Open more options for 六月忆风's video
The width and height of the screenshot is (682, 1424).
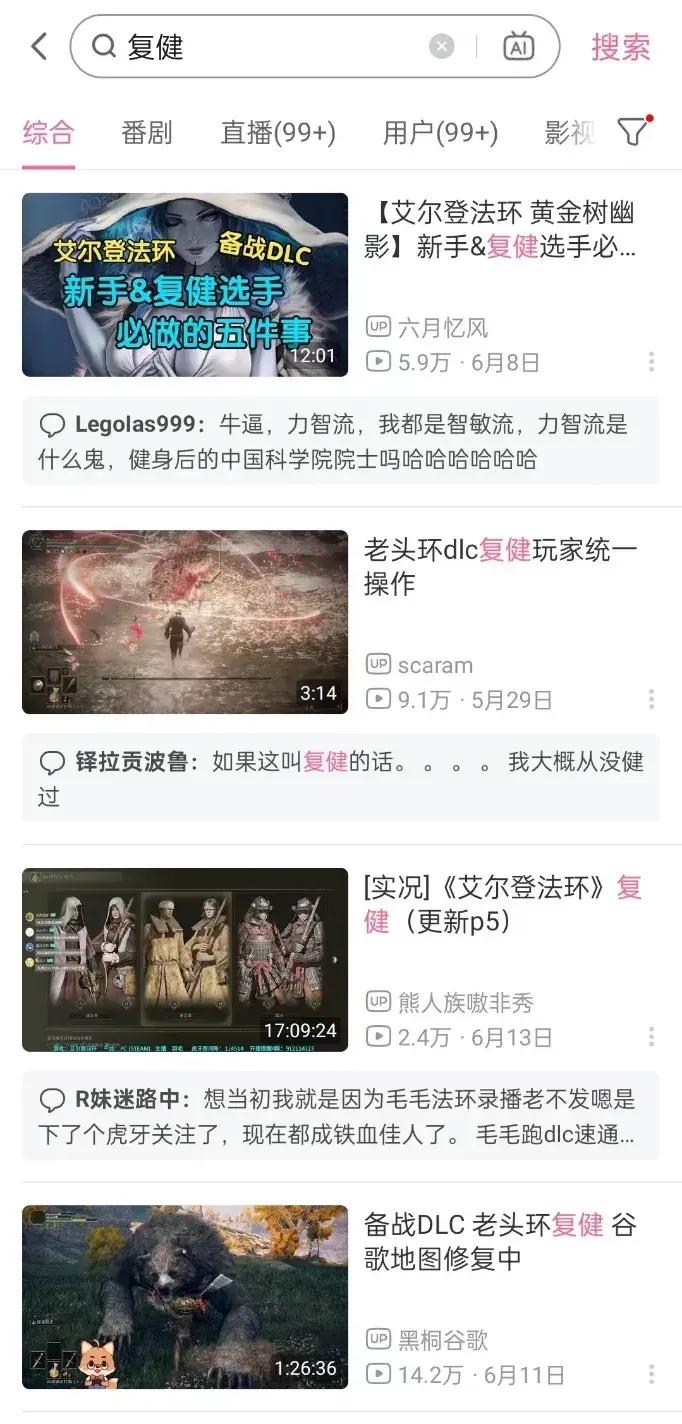pos(651,362)
